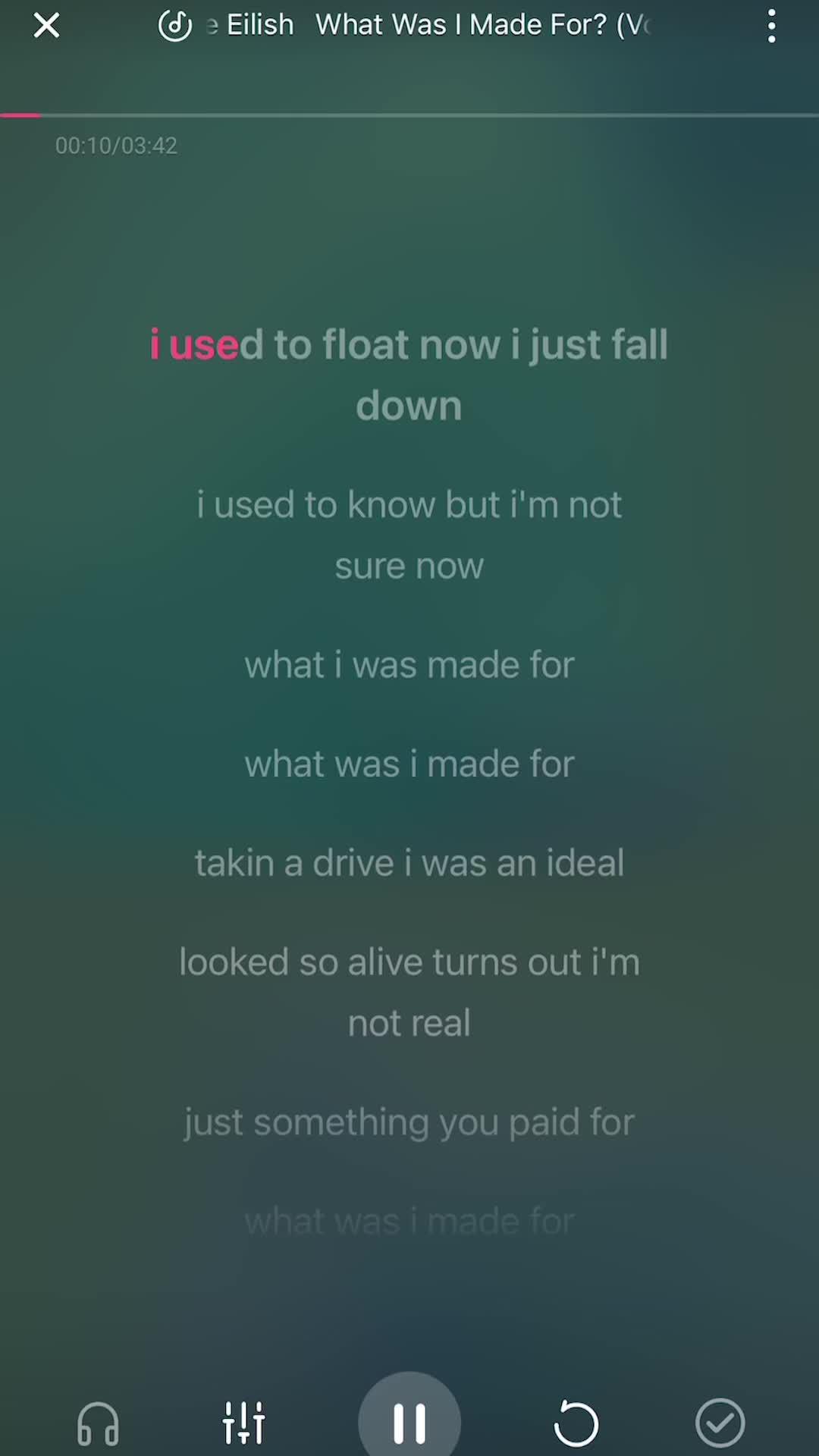Open the three-dot overflow menu
Image resolution: width=819 pixels, height=1456 pixels.
click(x=771, y=26)
